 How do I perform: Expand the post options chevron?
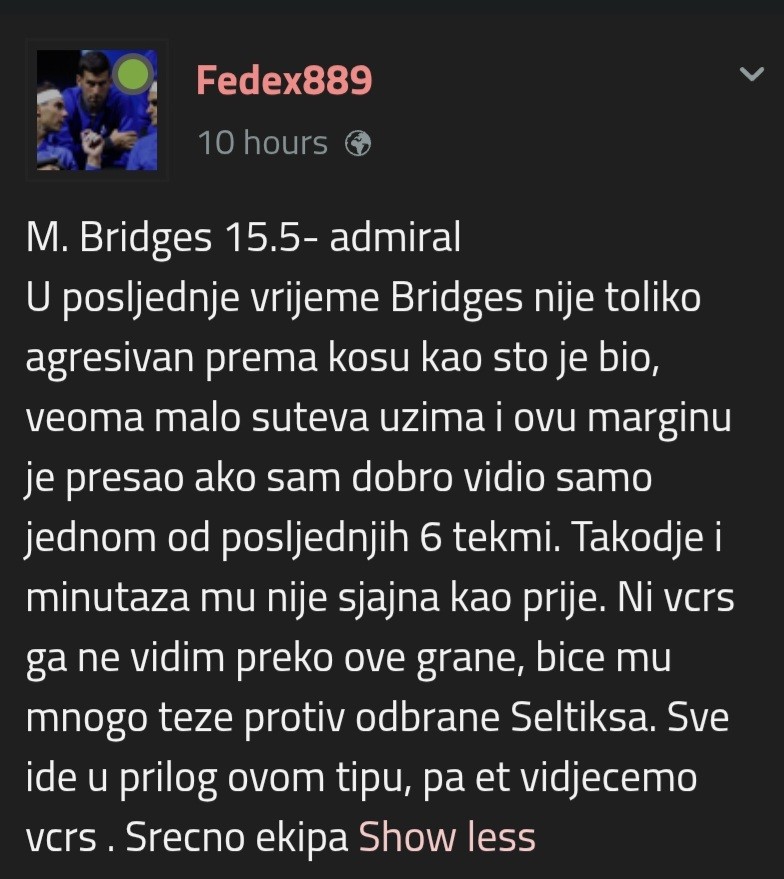point(750,74)
